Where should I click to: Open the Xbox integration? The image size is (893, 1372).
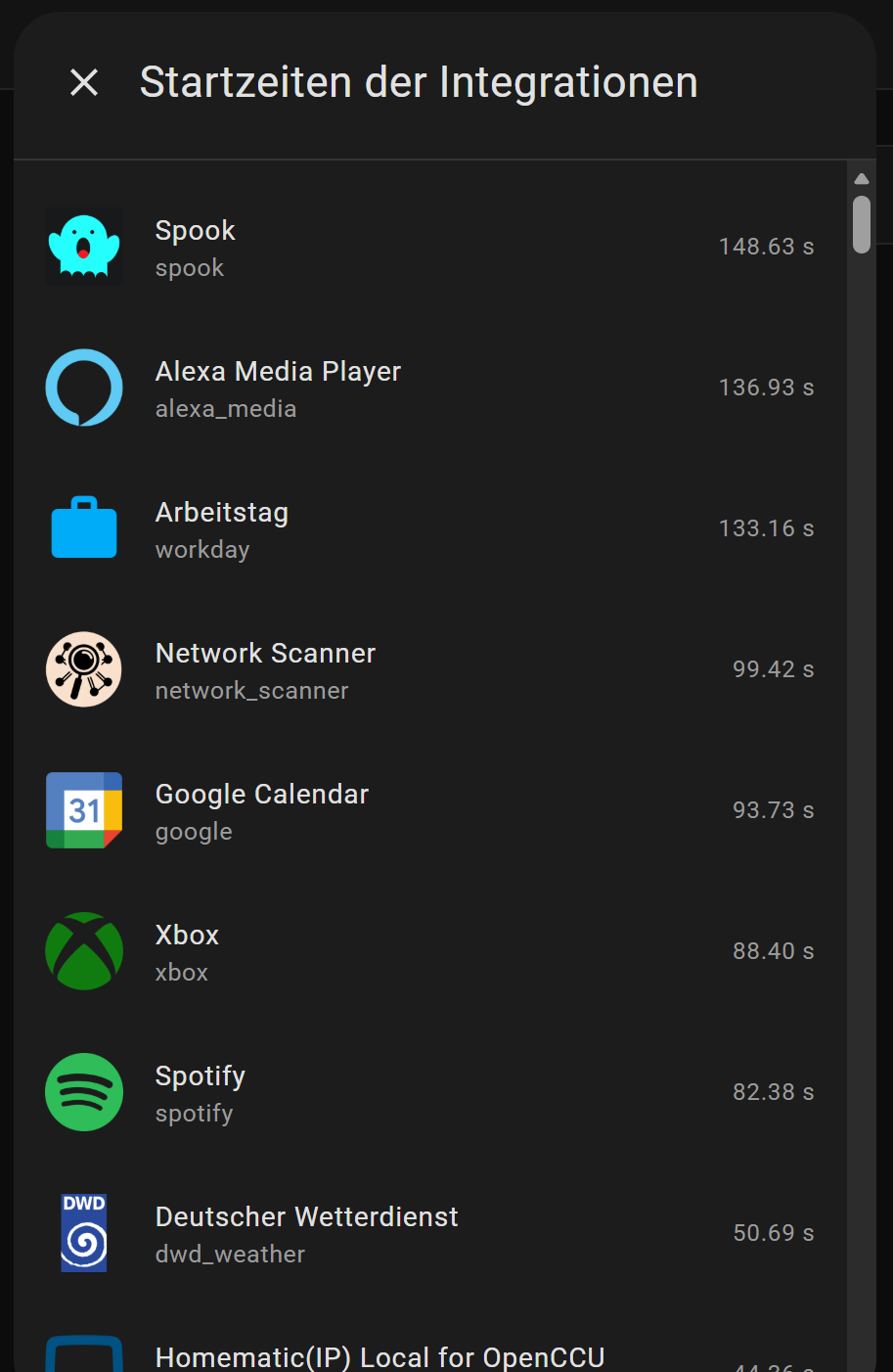coord(430,951)
